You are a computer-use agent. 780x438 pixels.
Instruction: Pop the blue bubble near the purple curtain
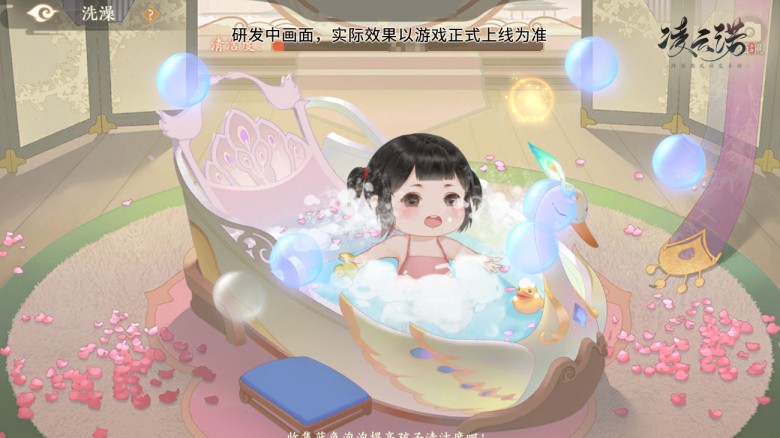click(679, 162)
